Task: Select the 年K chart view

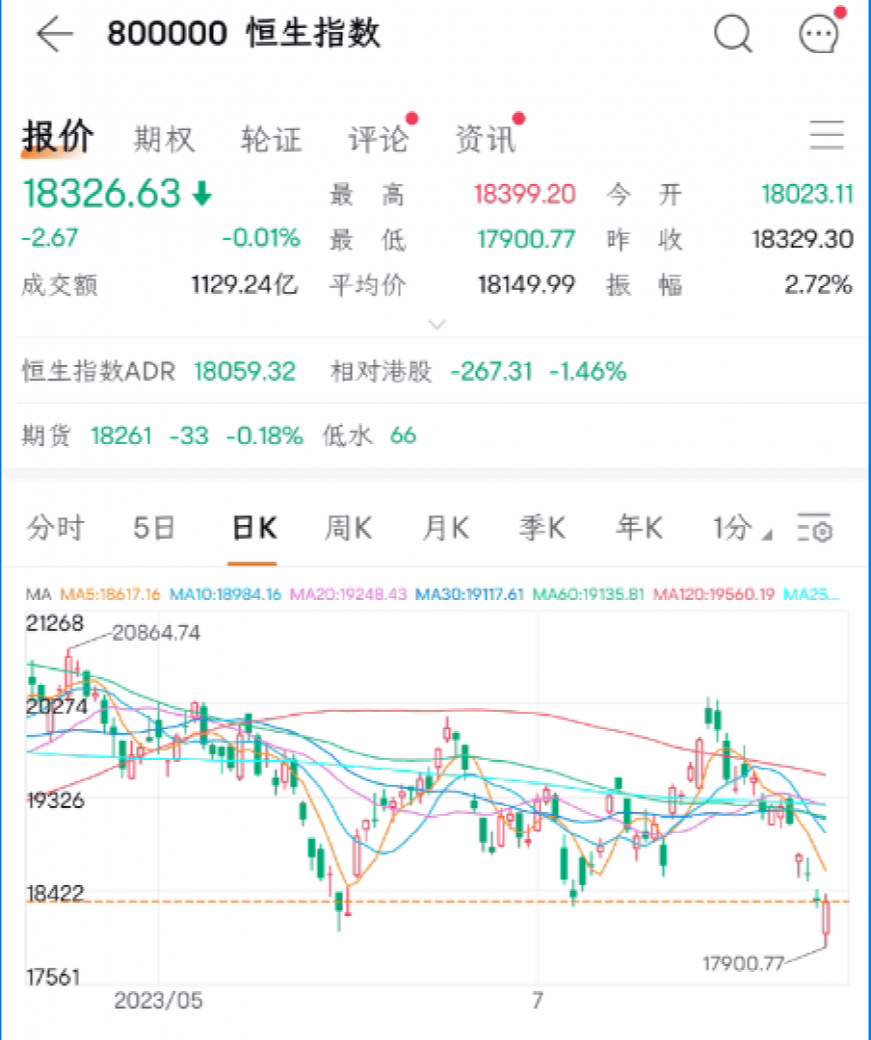Action: [x=639, y=527]
